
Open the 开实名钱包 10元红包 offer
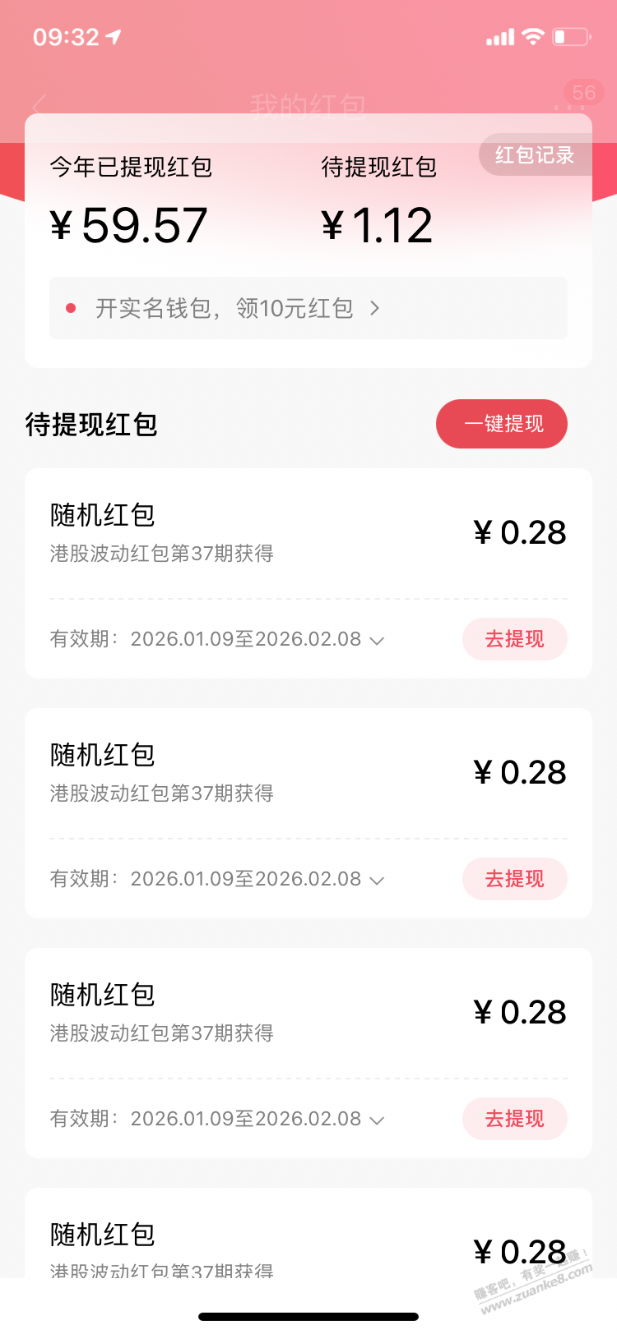308,308
